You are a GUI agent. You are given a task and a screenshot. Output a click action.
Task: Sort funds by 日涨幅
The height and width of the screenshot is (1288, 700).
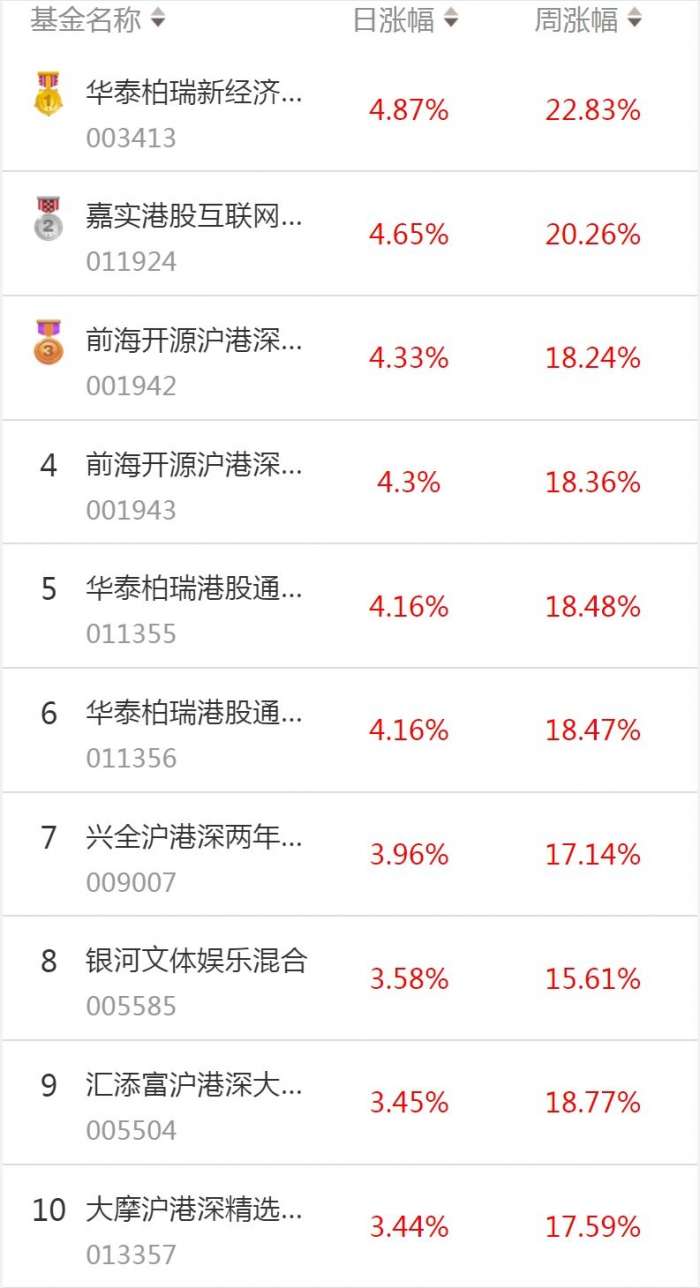(x=405, y=19)
